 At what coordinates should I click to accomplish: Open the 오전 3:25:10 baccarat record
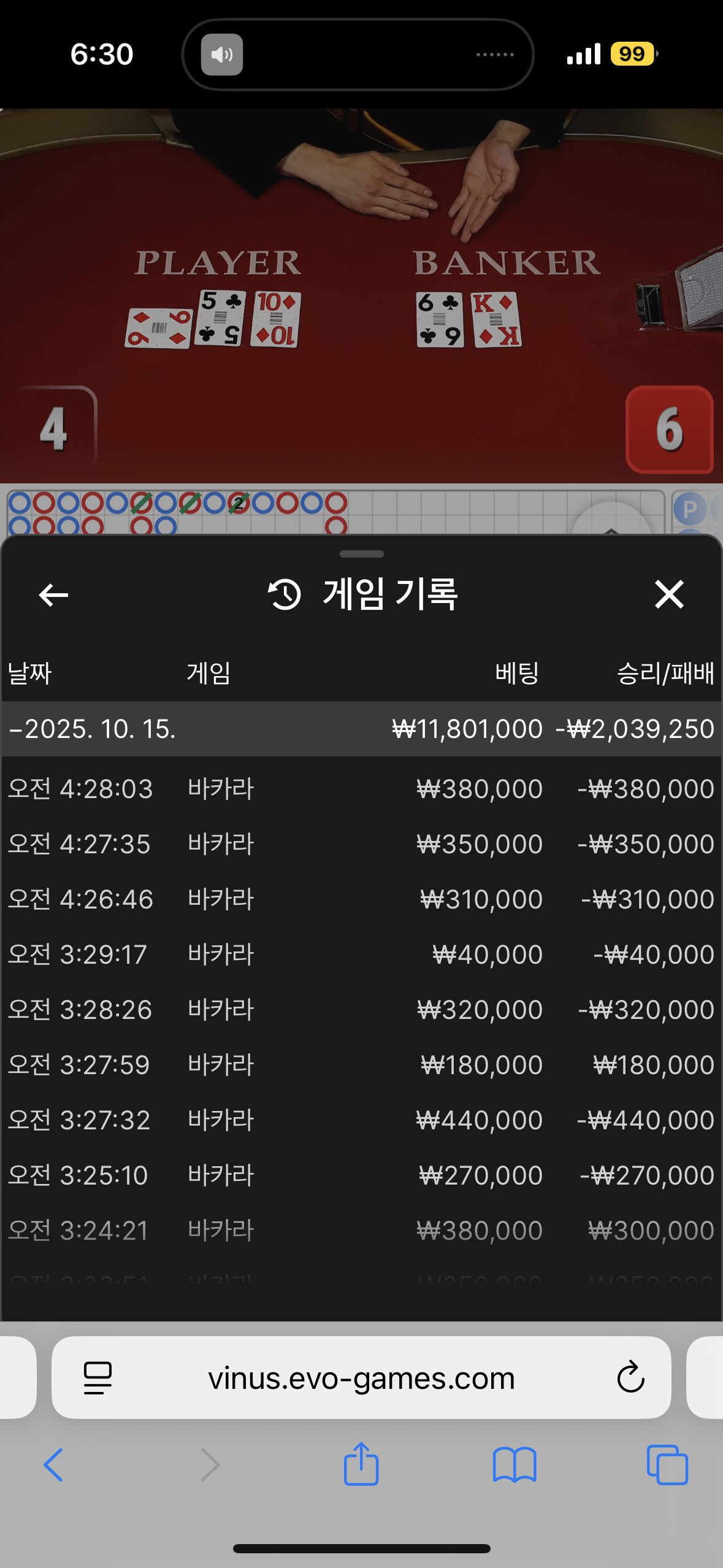click(361, 1175)
